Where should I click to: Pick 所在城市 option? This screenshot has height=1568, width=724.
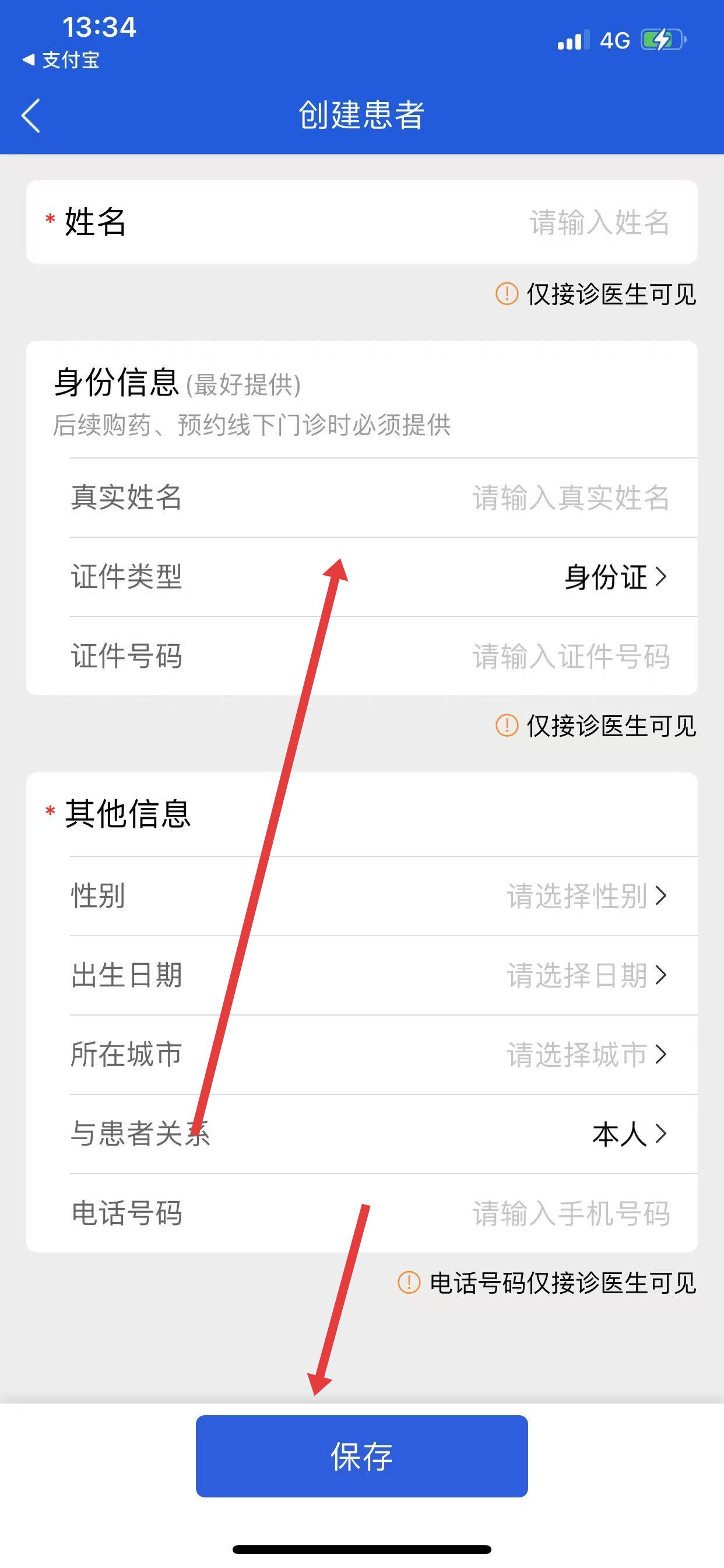(586, 1054)
